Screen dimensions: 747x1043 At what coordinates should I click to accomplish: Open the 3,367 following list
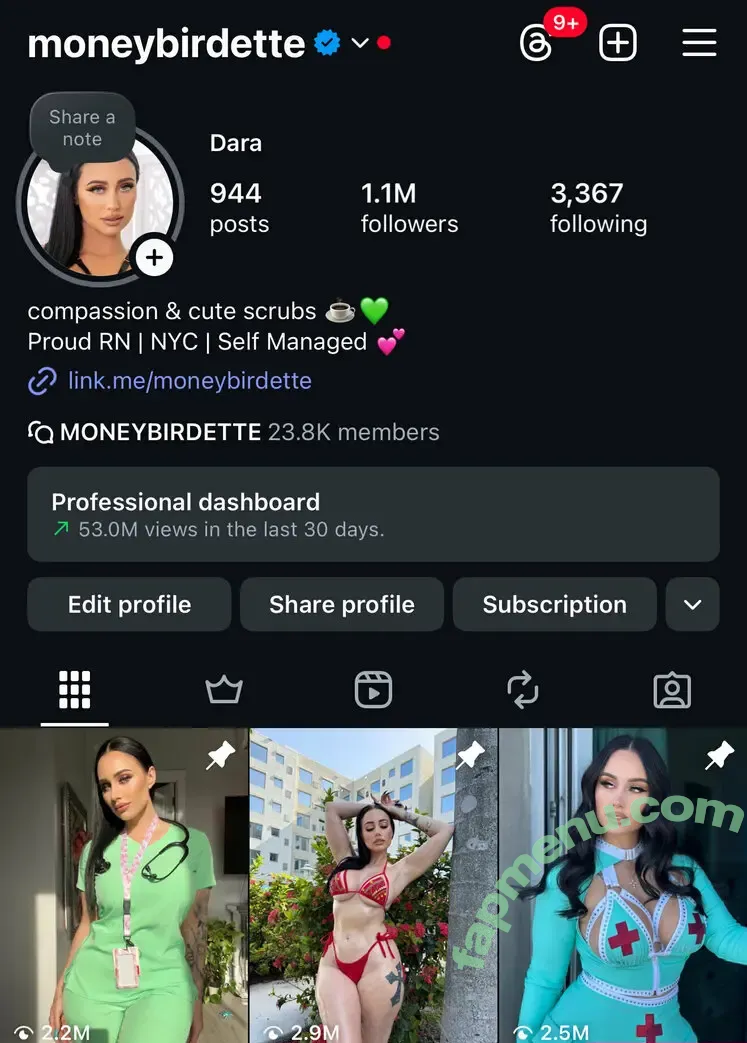tap(598, 207)
